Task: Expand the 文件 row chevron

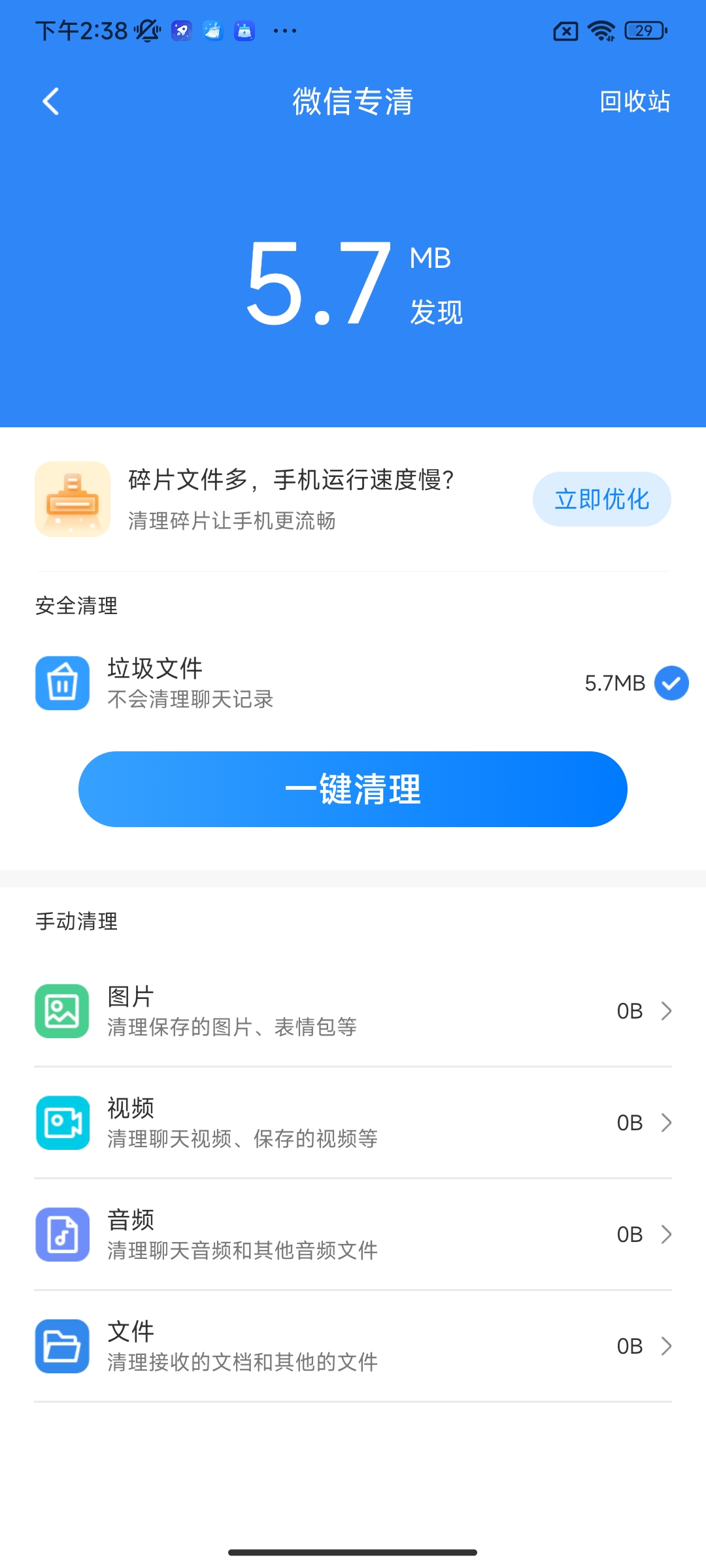Action: coord(667,1347)
